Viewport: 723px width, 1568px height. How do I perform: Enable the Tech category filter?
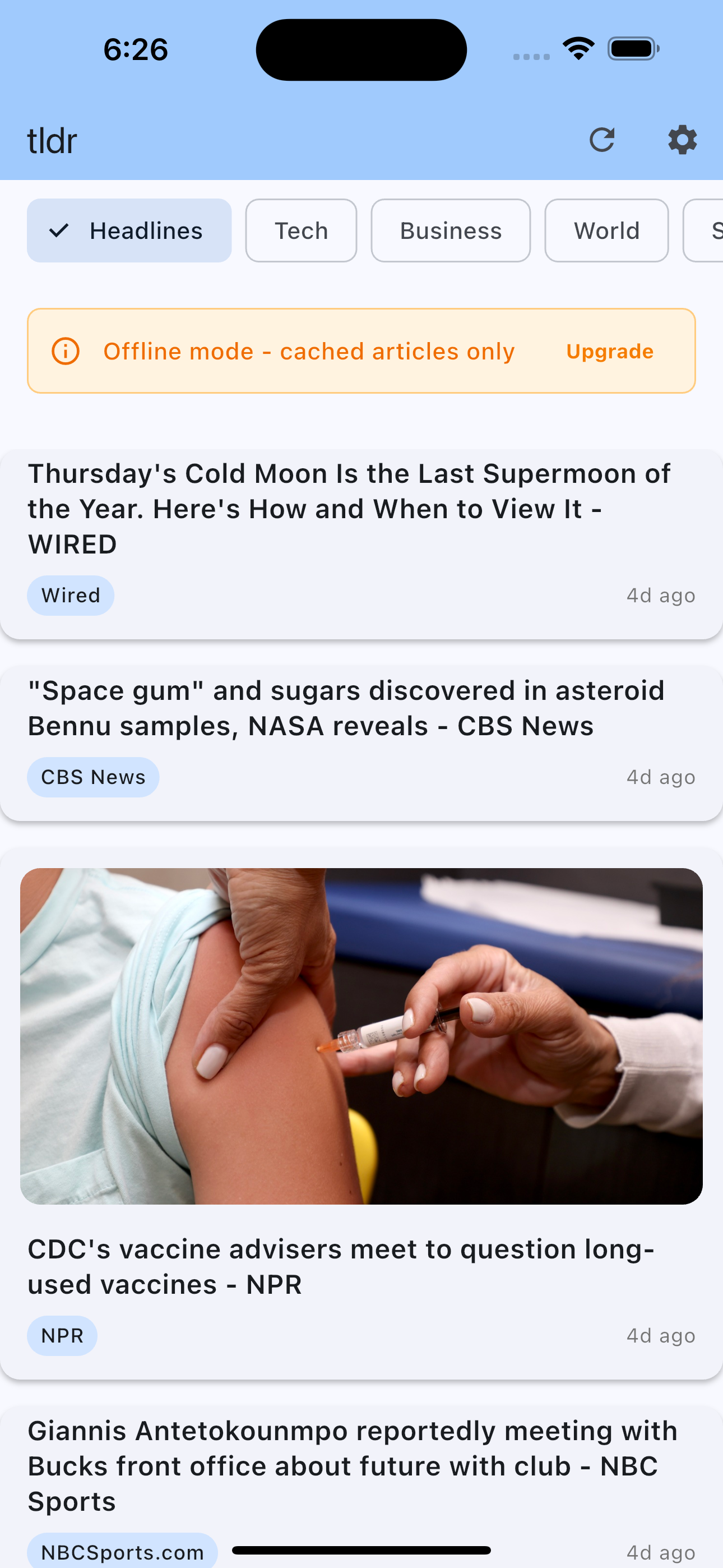(x=300, y=230)
